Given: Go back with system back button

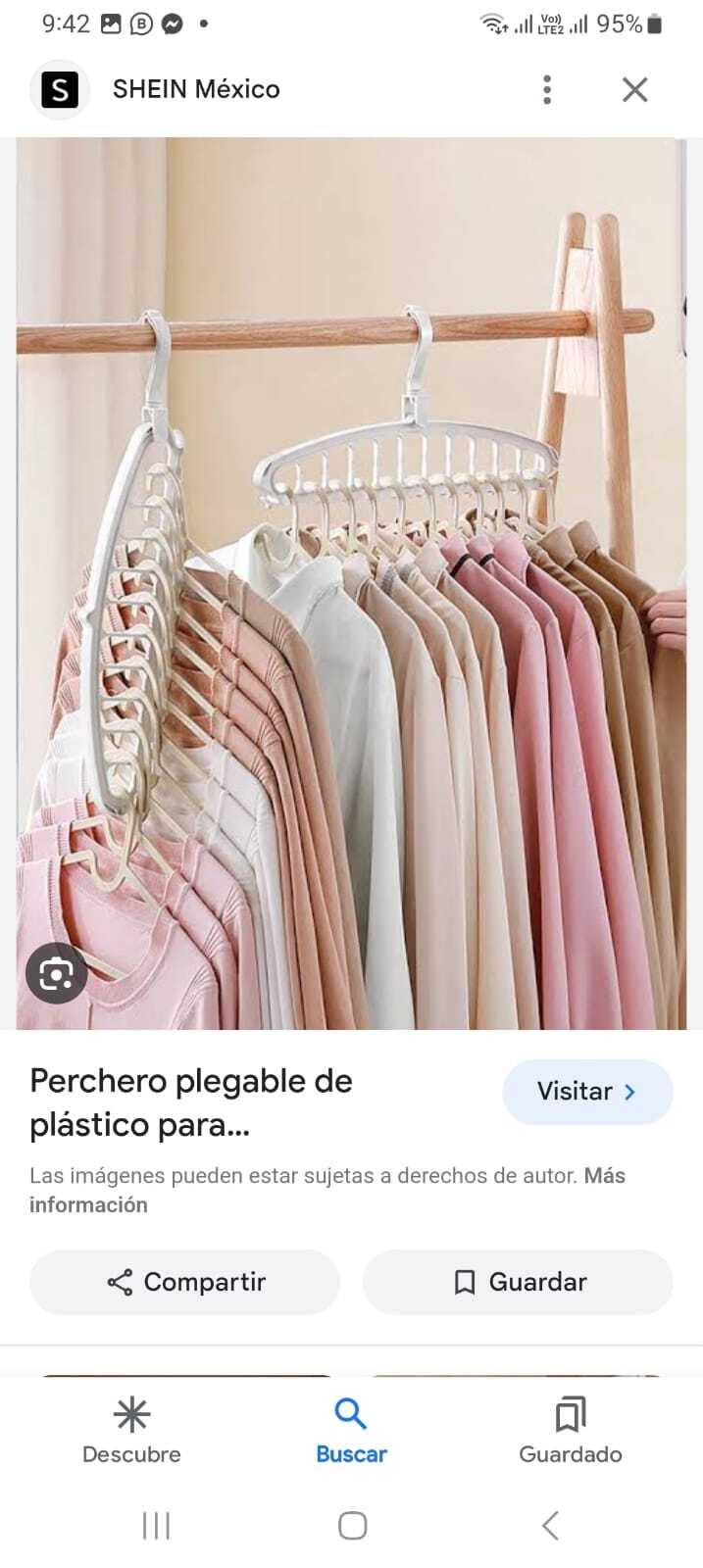Looking at the screenshot, I should tap(550, 1526).
